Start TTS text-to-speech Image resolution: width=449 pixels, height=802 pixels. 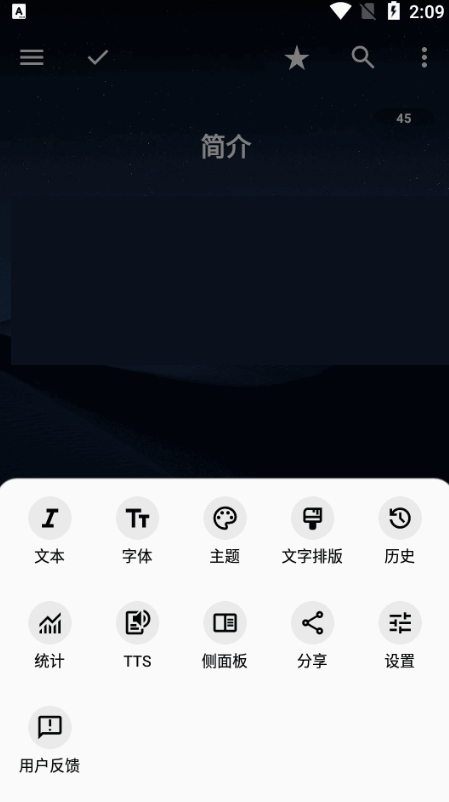point(137,635)
